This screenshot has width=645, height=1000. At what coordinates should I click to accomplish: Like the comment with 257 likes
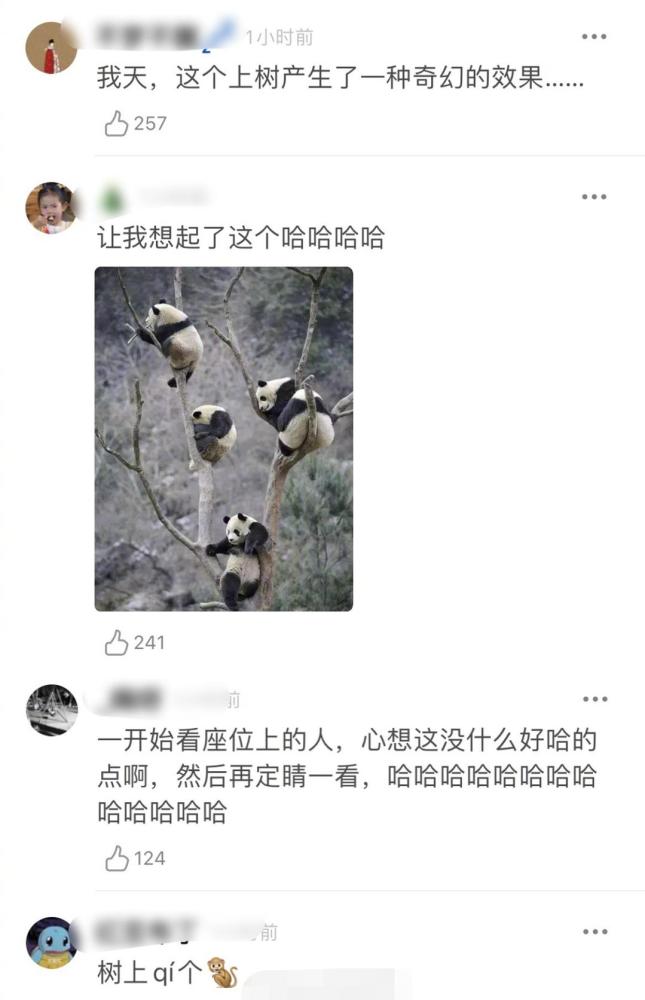(117, 124)
